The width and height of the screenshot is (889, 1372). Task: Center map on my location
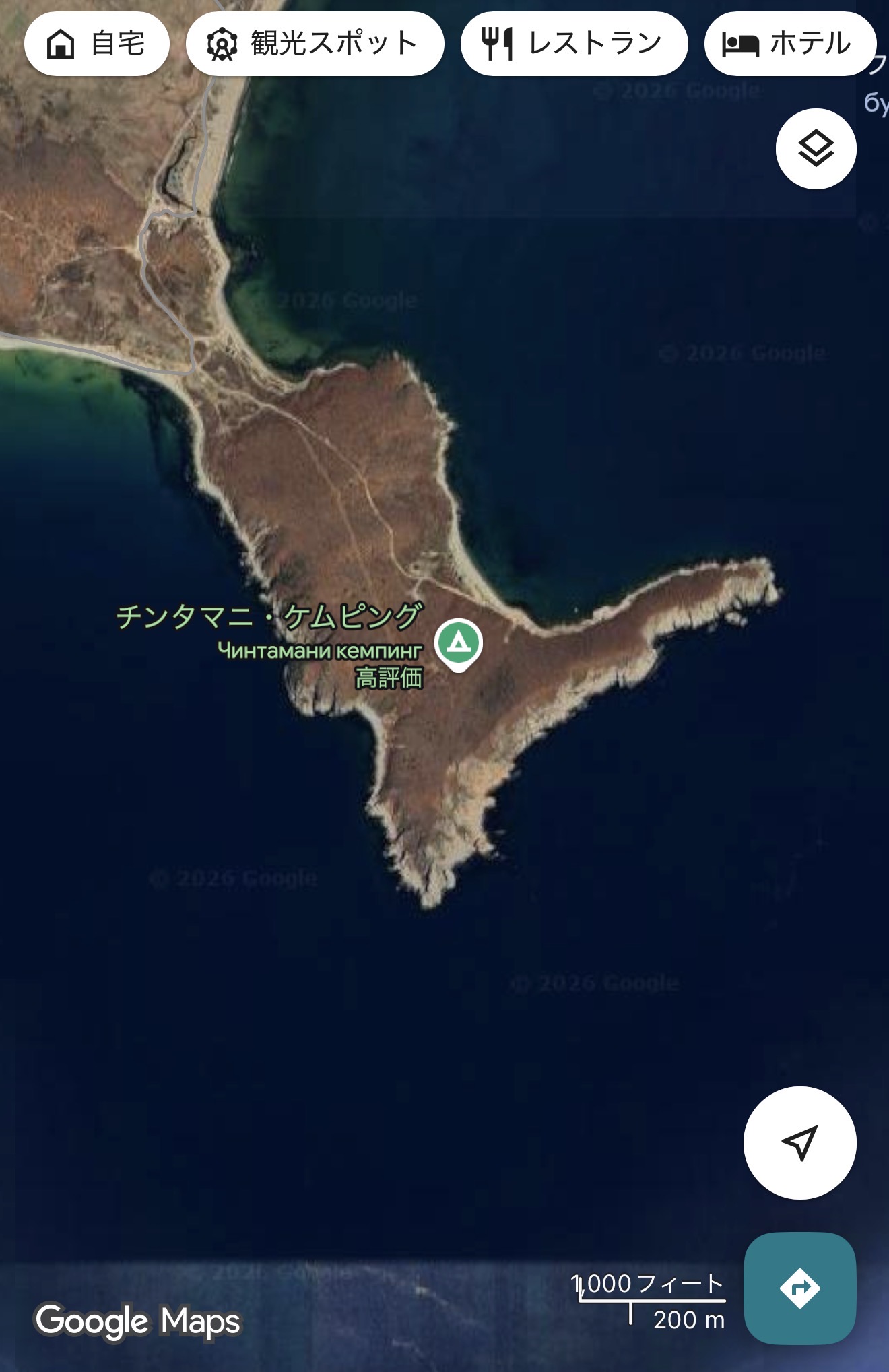coord(799,1142)
